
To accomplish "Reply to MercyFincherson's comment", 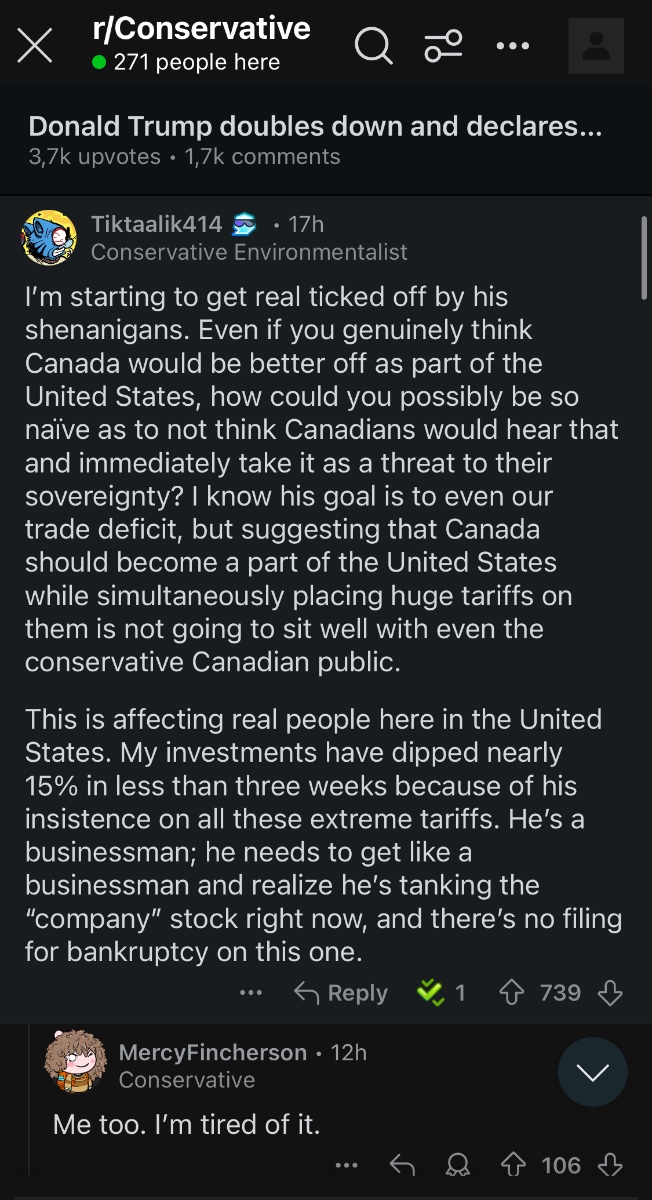I will [x=402, y=1165].
